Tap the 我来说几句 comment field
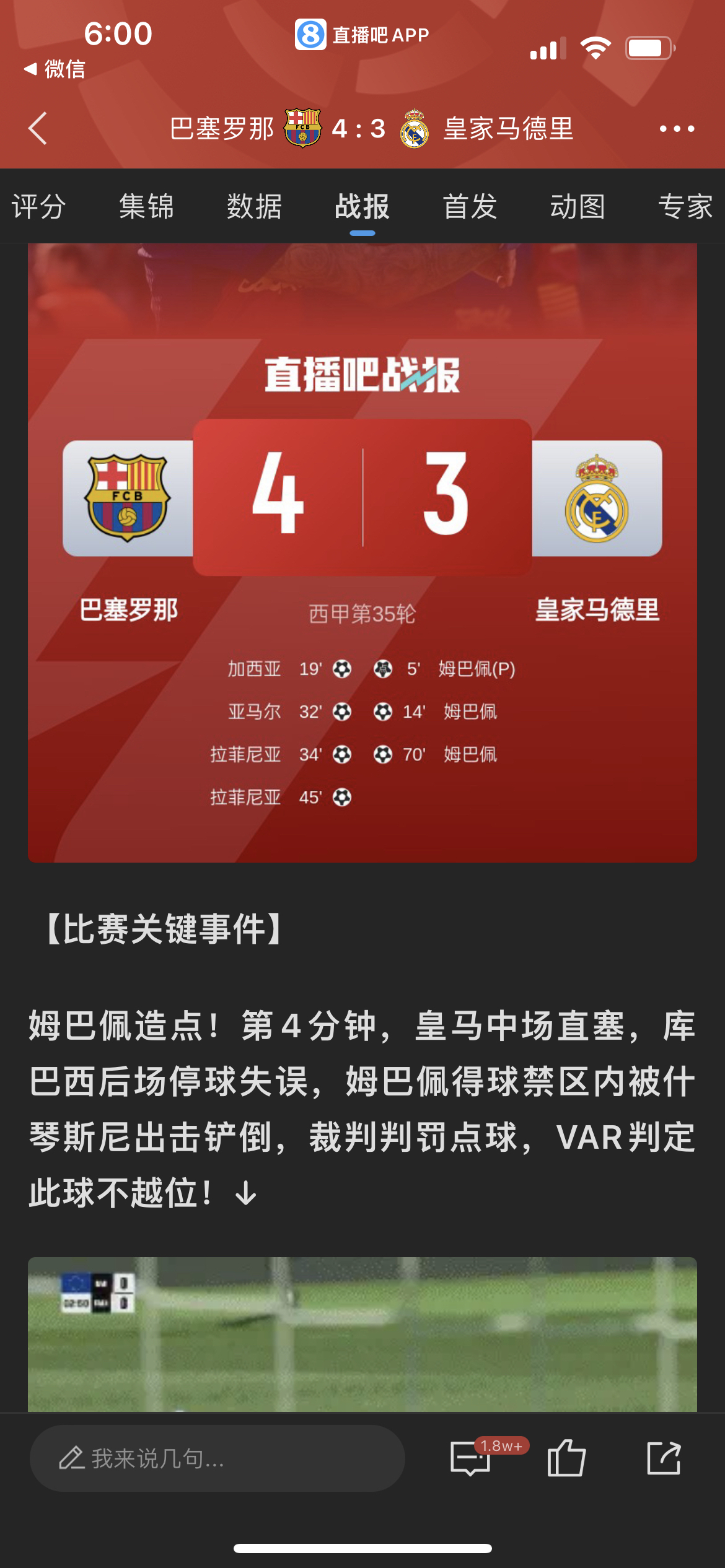 217,1458
